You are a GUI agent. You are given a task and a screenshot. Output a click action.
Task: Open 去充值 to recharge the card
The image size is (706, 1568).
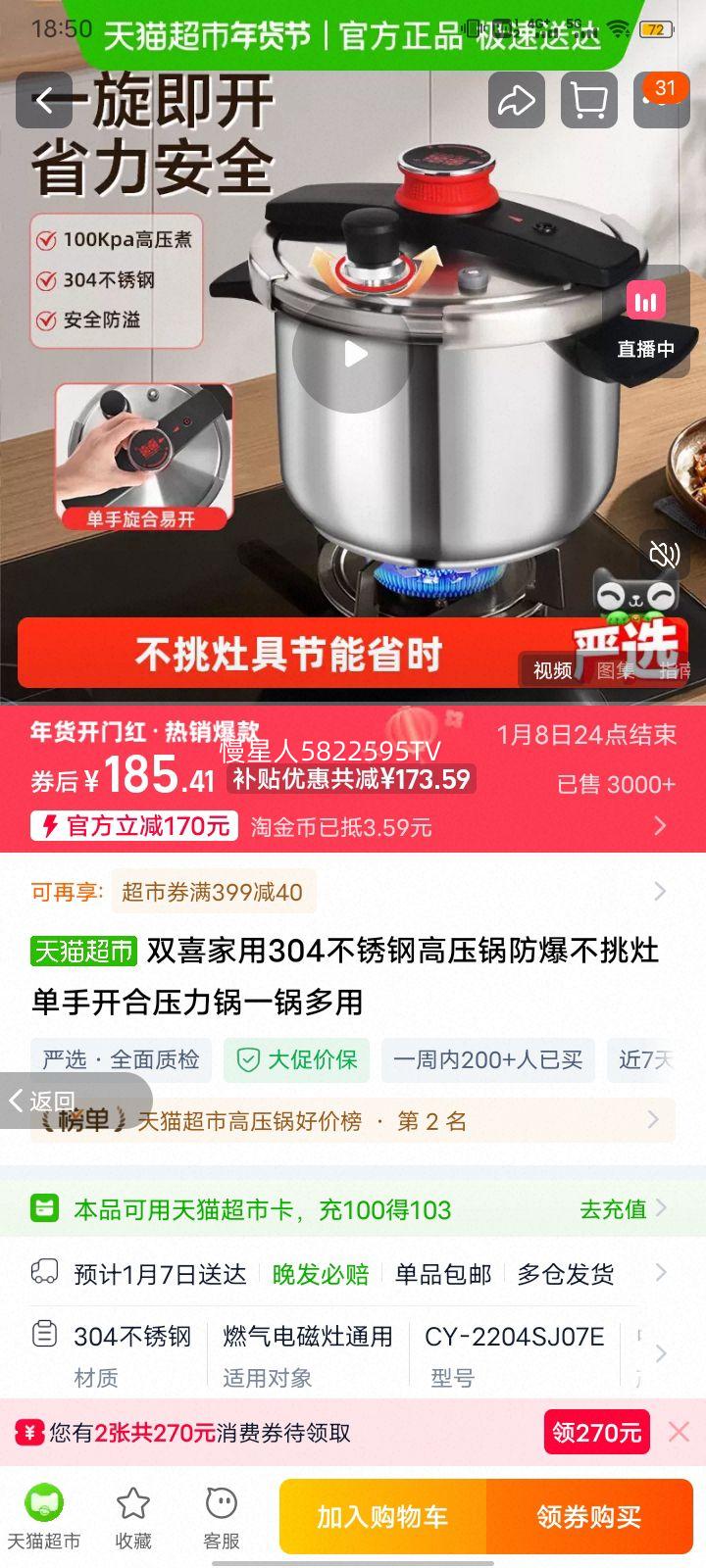point(611,1208)
